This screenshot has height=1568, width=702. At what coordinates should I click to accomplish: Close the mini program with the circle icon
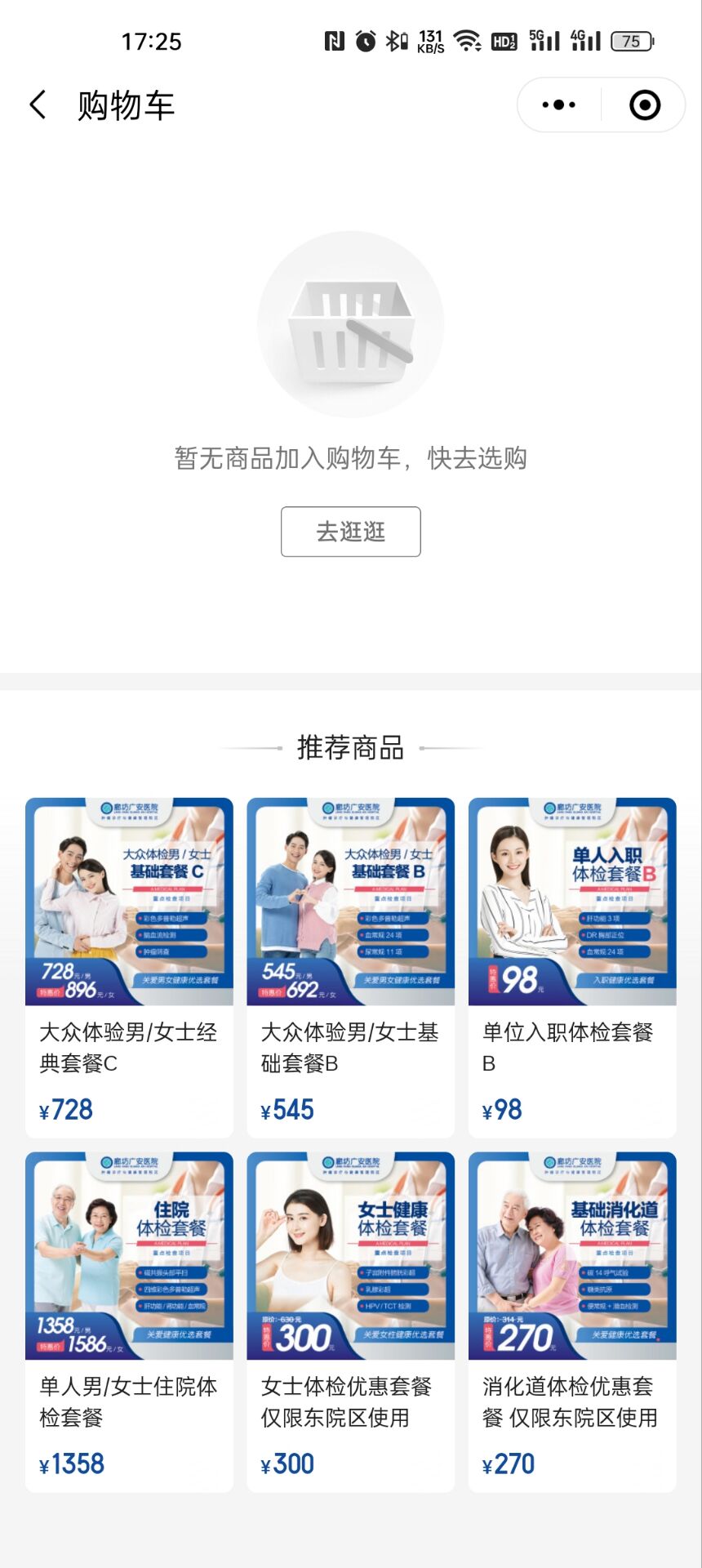click(644, 105)
